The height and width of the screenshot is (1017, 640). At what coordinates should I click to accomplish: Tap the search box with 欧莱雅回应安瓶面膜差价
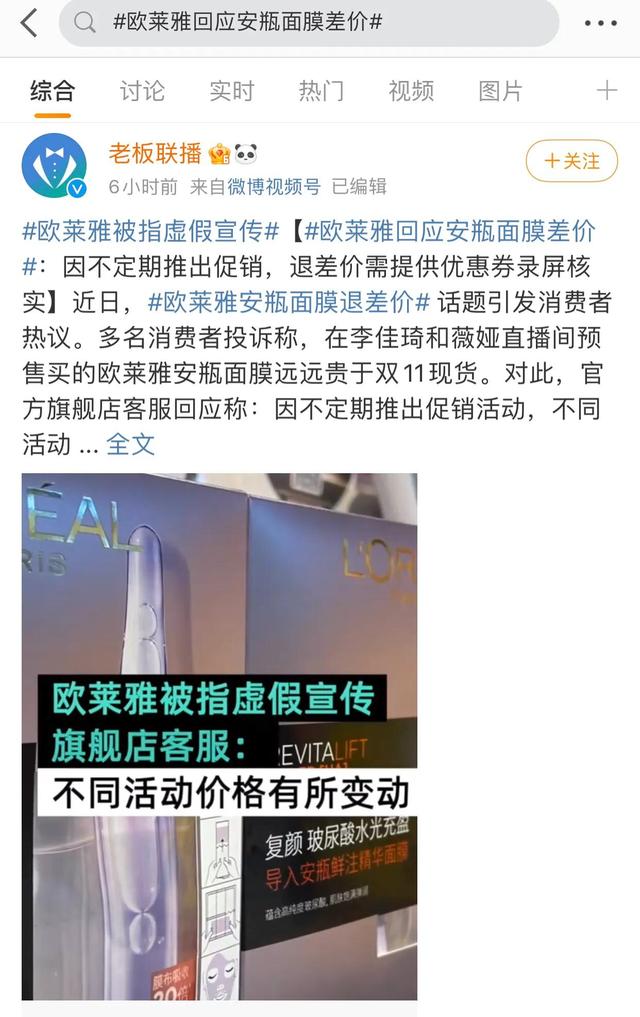308,23
